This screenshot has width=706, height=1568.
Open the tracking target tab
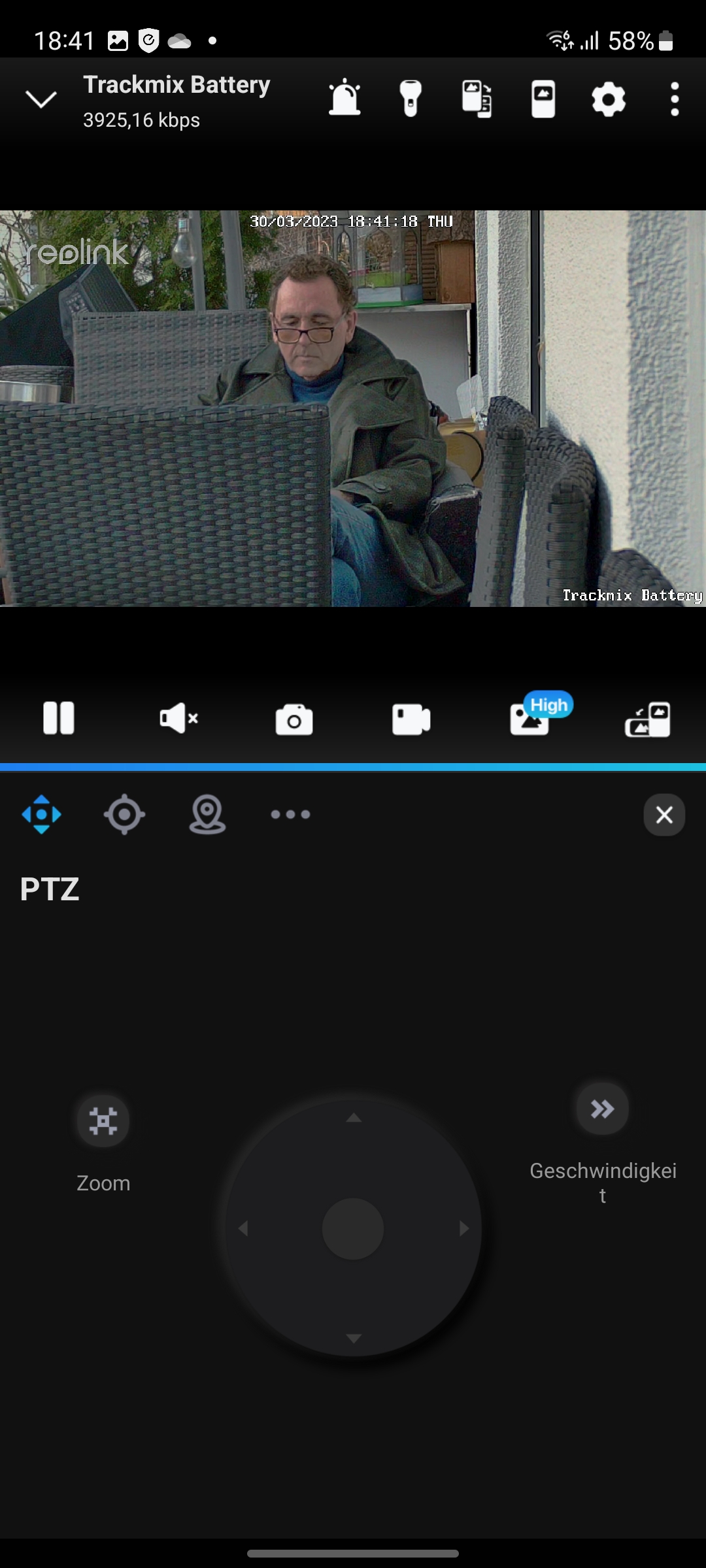pos(124,815)
